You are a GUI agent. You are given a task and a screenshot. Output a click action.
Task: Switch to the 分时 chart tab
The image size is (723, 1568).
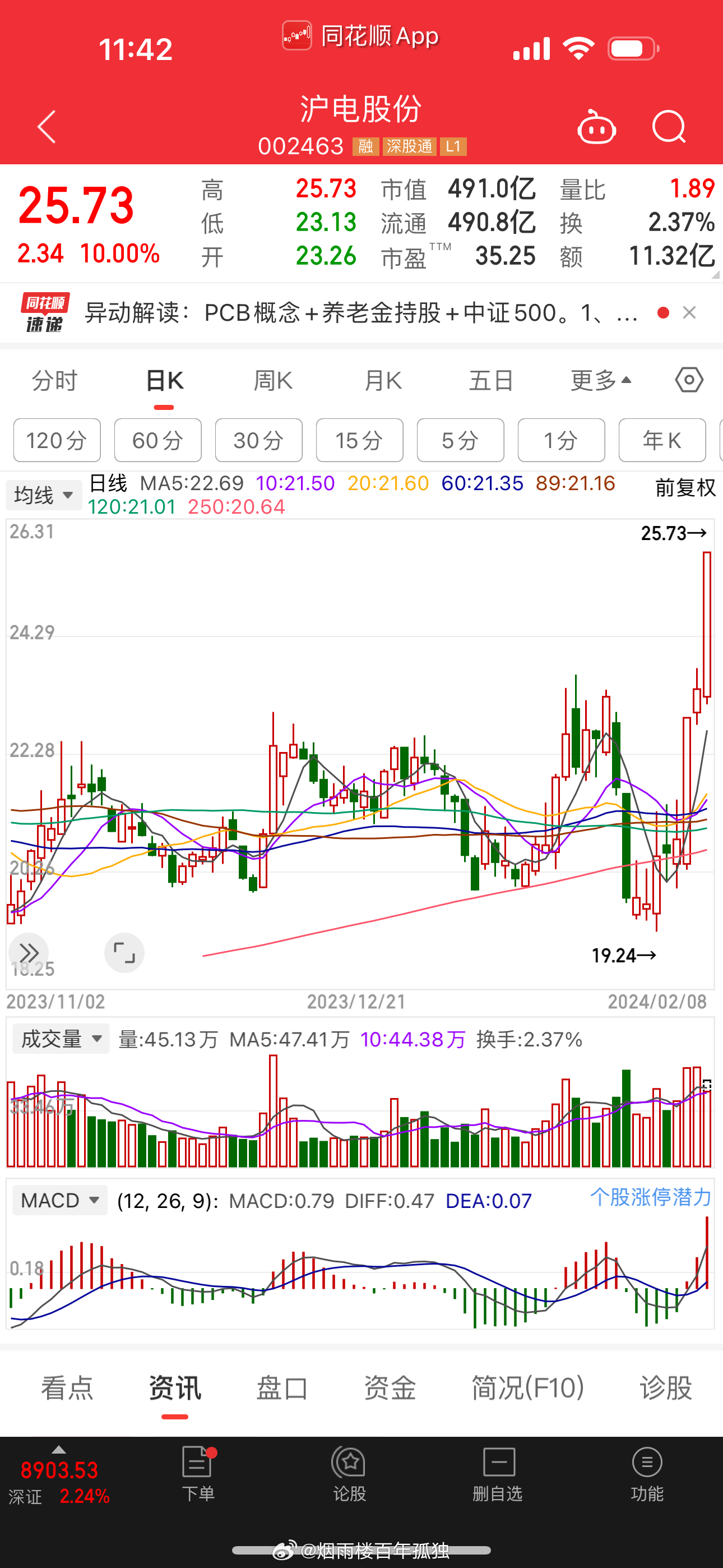pos(55,381)
